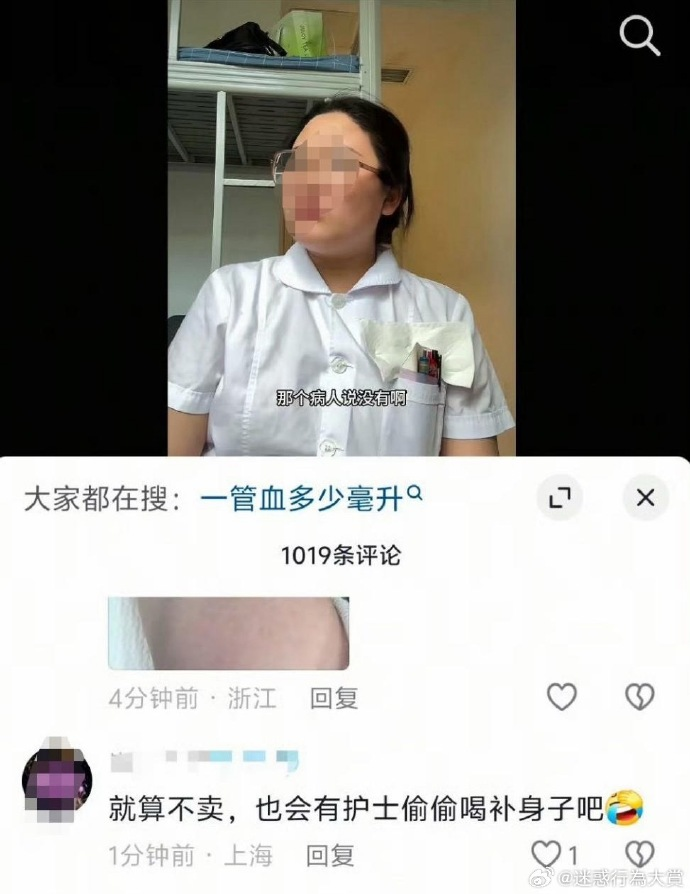690x894 pixels.
Task: Reply to the comment from 上海
Action: click(x=331, y=855)
